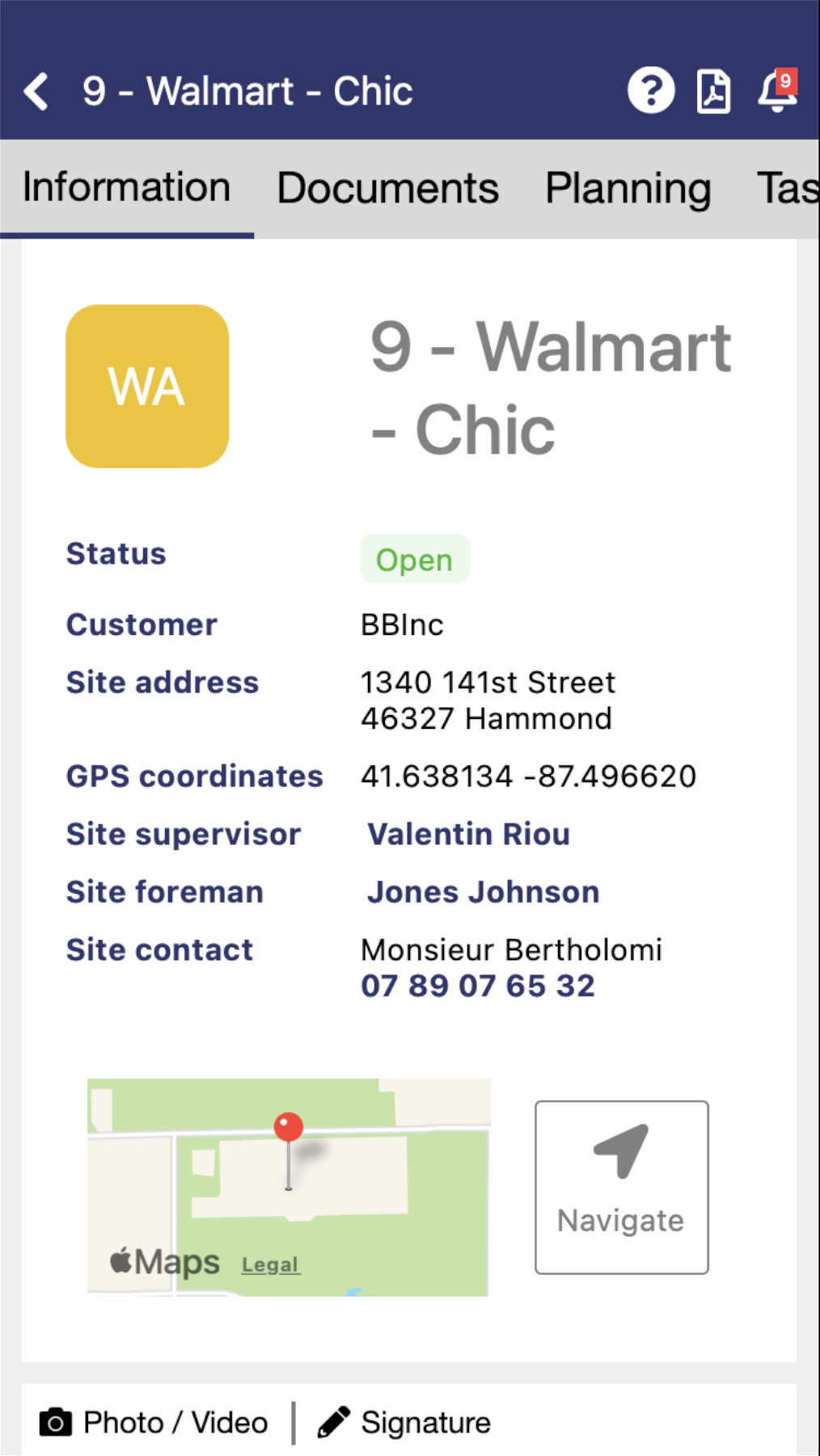Select the Information tab
The image size is (820, 1456).
coord(126,188)
